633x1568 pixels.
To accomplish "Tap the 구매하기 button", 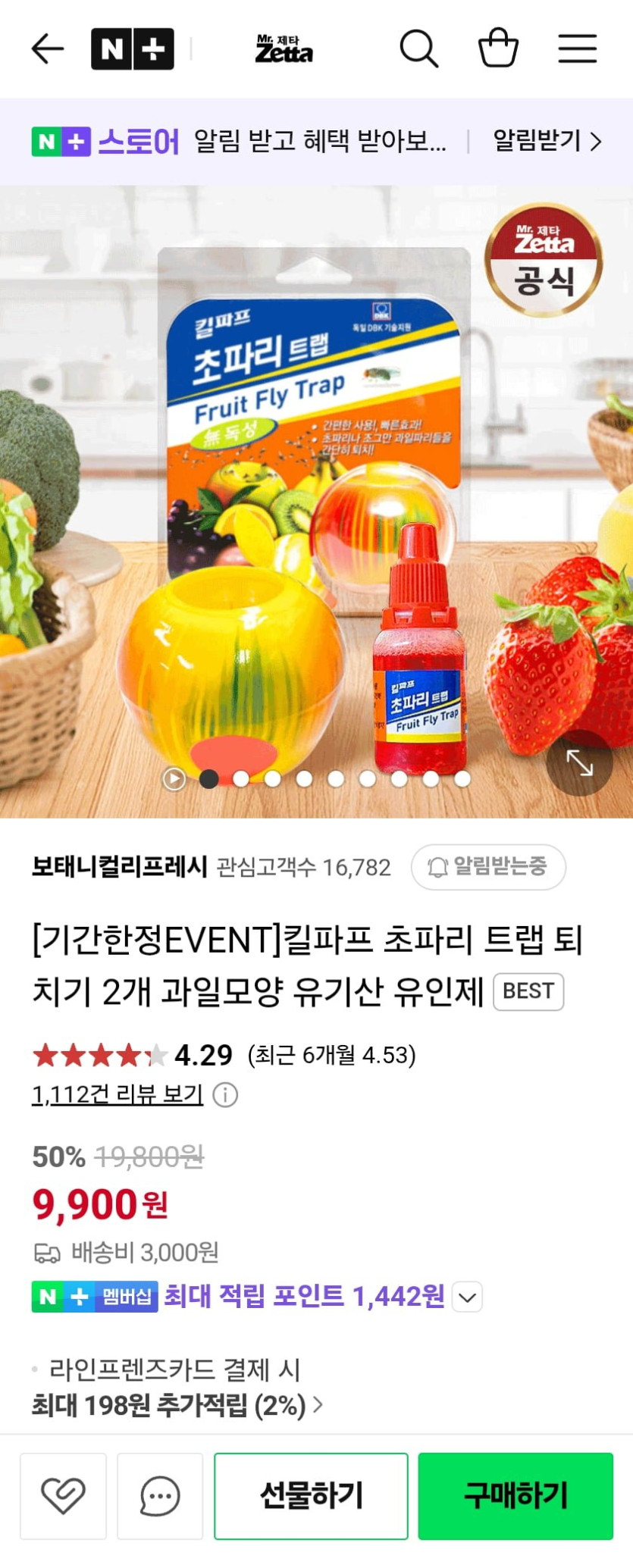I will (x=515, y=1496).
